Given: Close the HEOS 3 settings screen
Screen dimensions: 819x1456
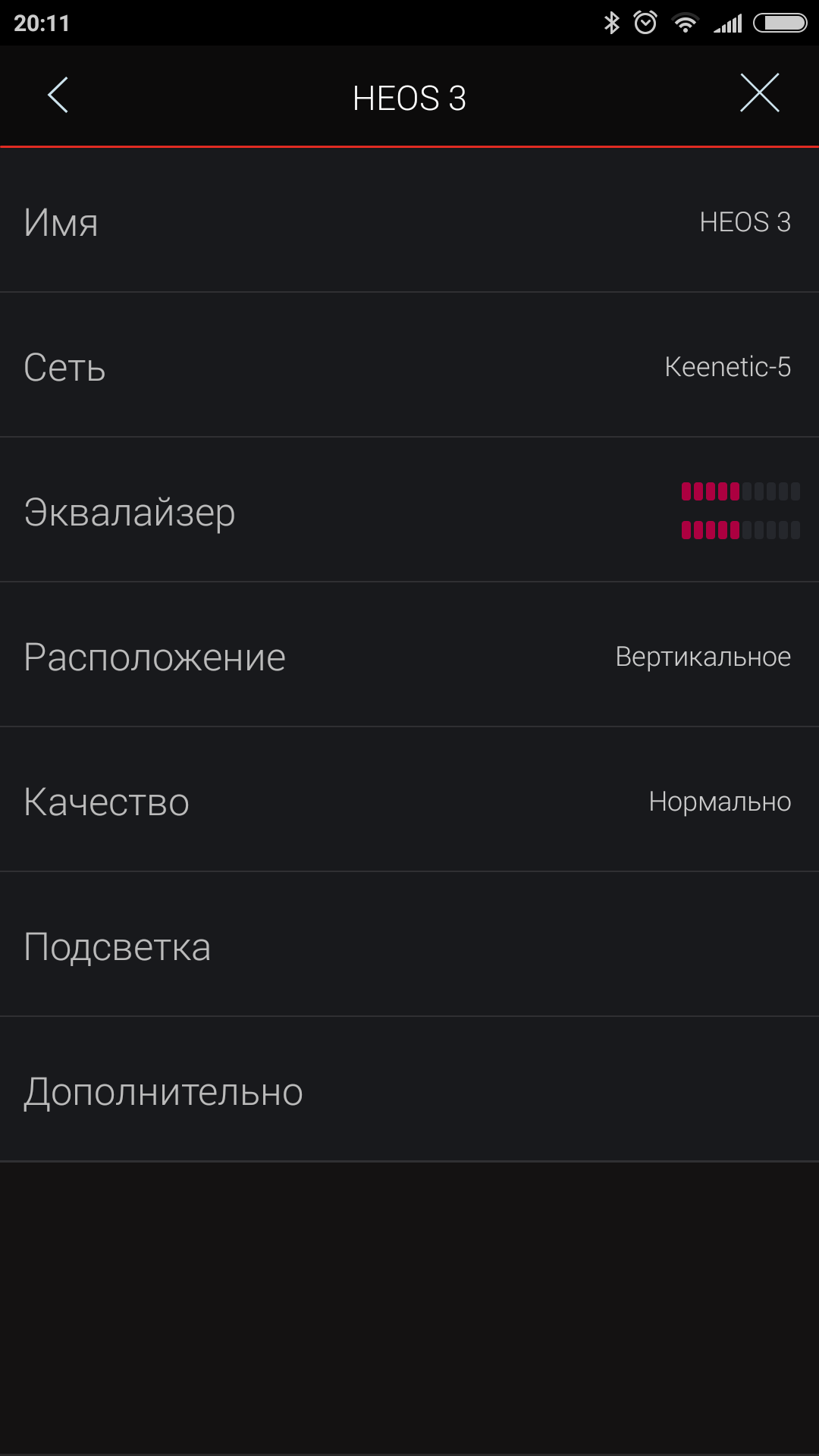Looking at the screenshot, I should [x=759, y=94].
